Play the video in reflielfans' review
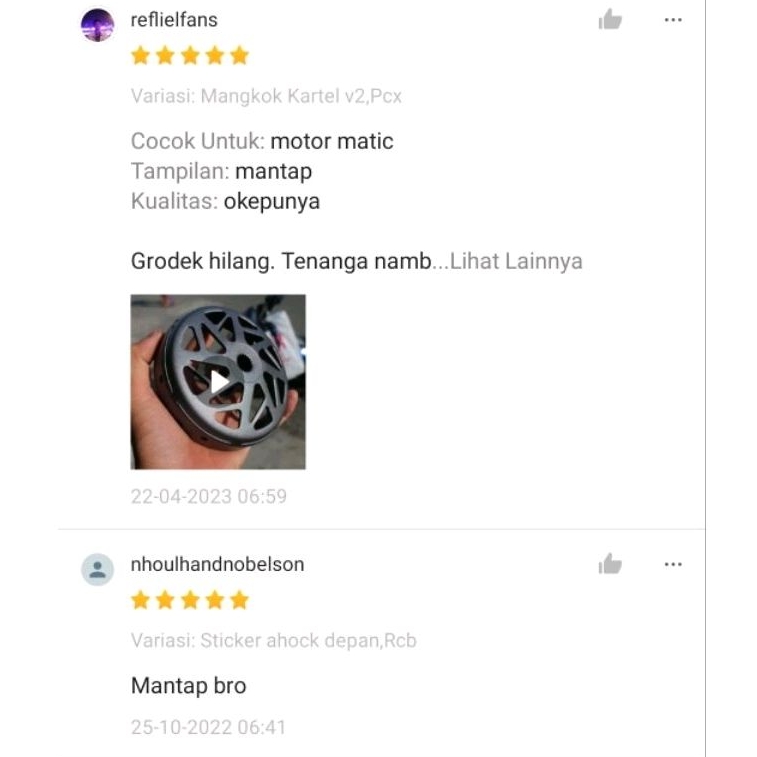The height and width of the screenshot is (757, 757). pos(218,381)
